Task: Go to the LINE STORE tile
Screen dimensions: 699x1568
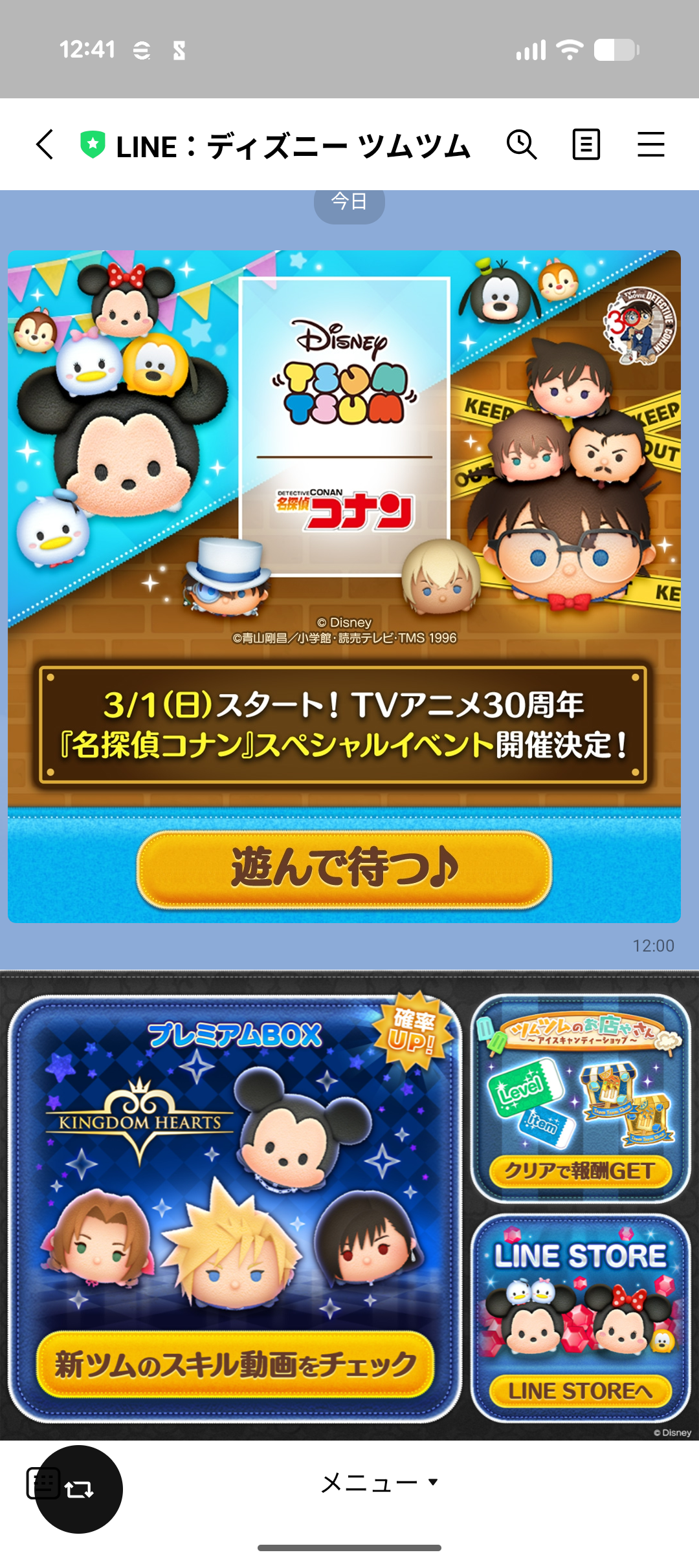Action: coord(581,1318)
